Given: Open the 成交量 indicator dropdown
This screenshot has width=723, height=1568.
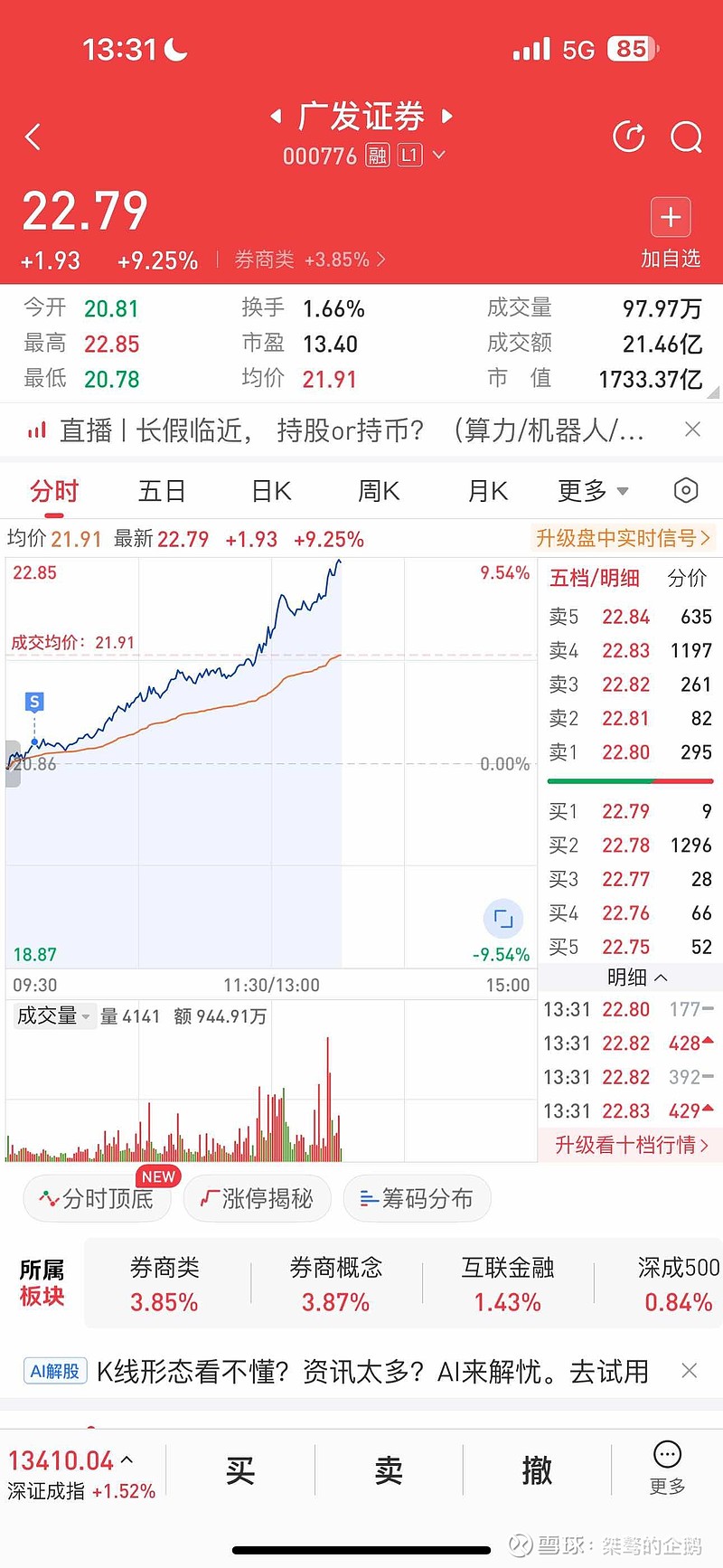Looking at the screenshot, I should pyautogui.click(x=53, y=1016).
